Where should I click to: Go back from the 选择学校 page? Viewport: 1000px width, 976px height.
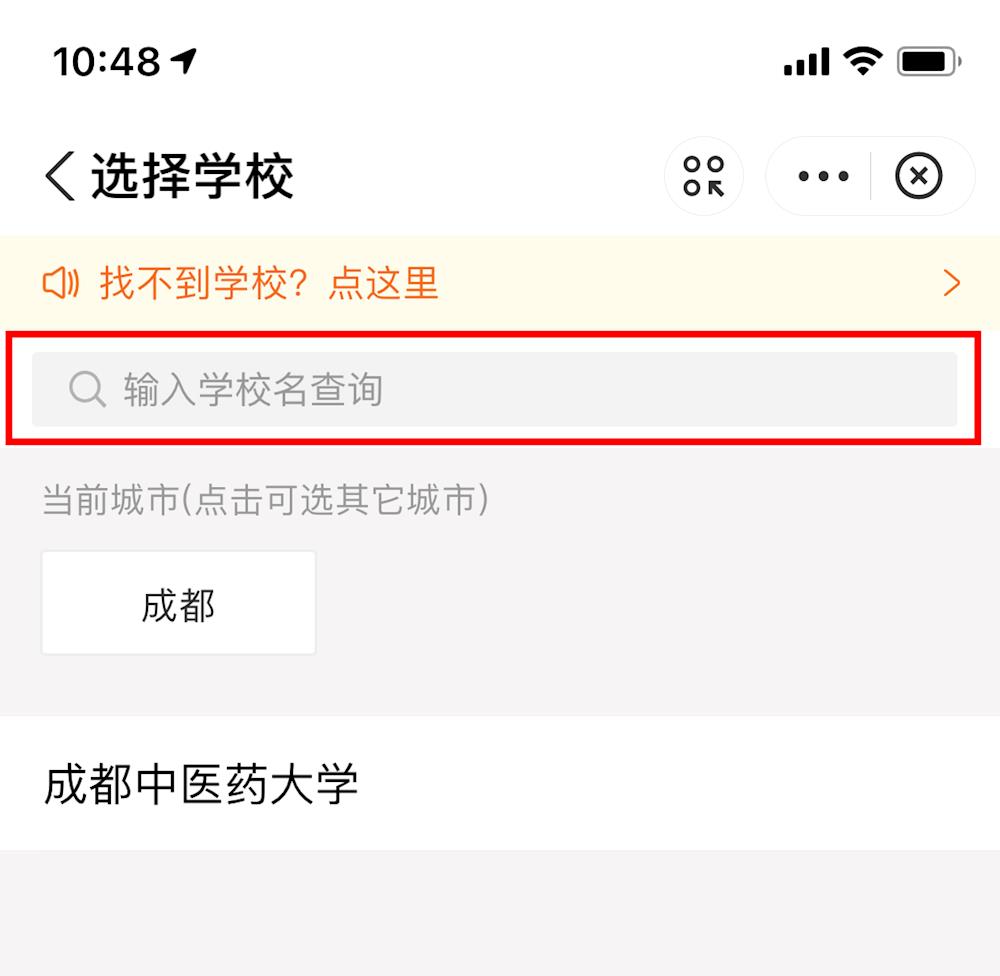[60, 177]
